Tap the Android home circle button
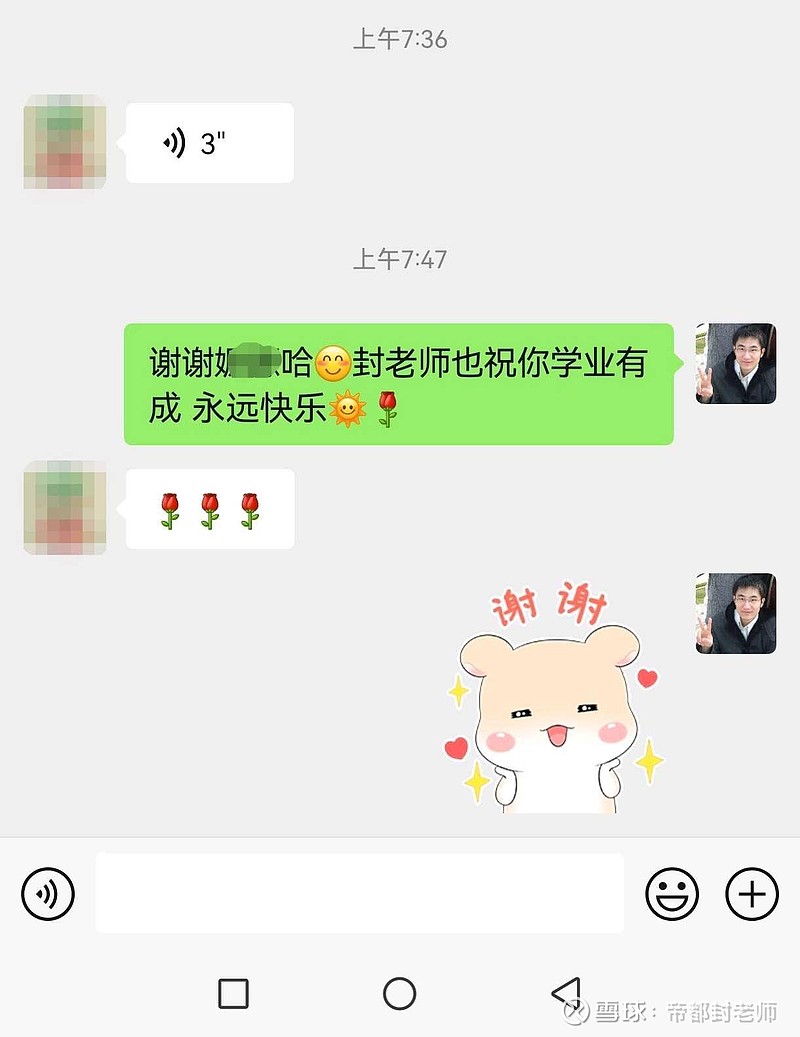 [400, 993]
